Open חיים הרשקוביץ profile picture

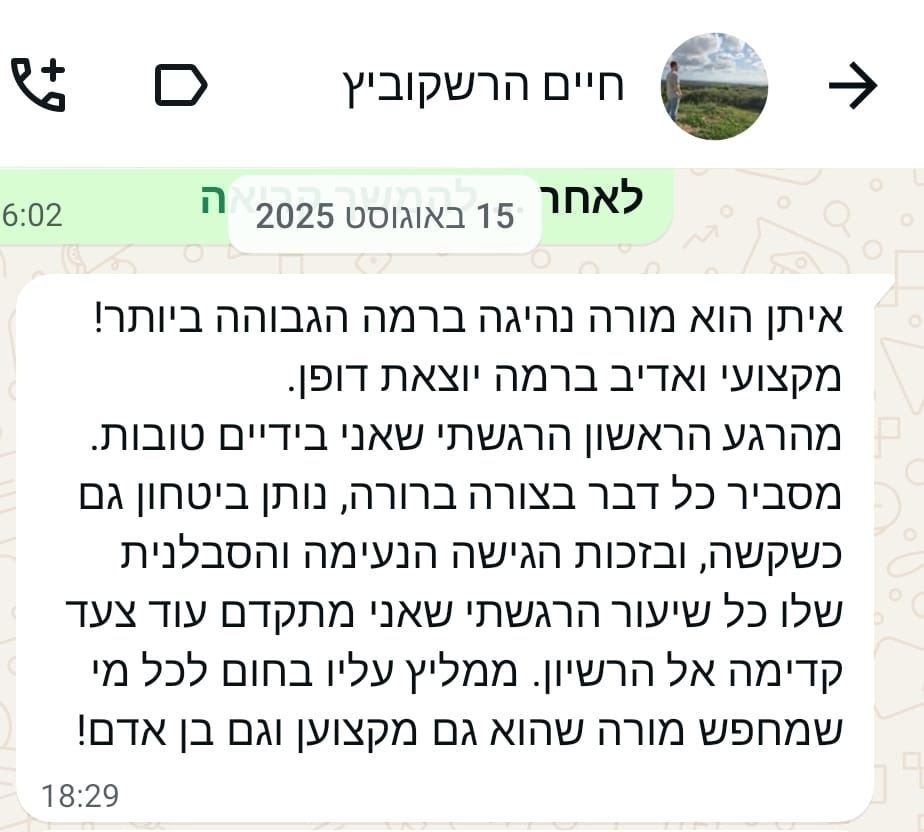point(714,87)
